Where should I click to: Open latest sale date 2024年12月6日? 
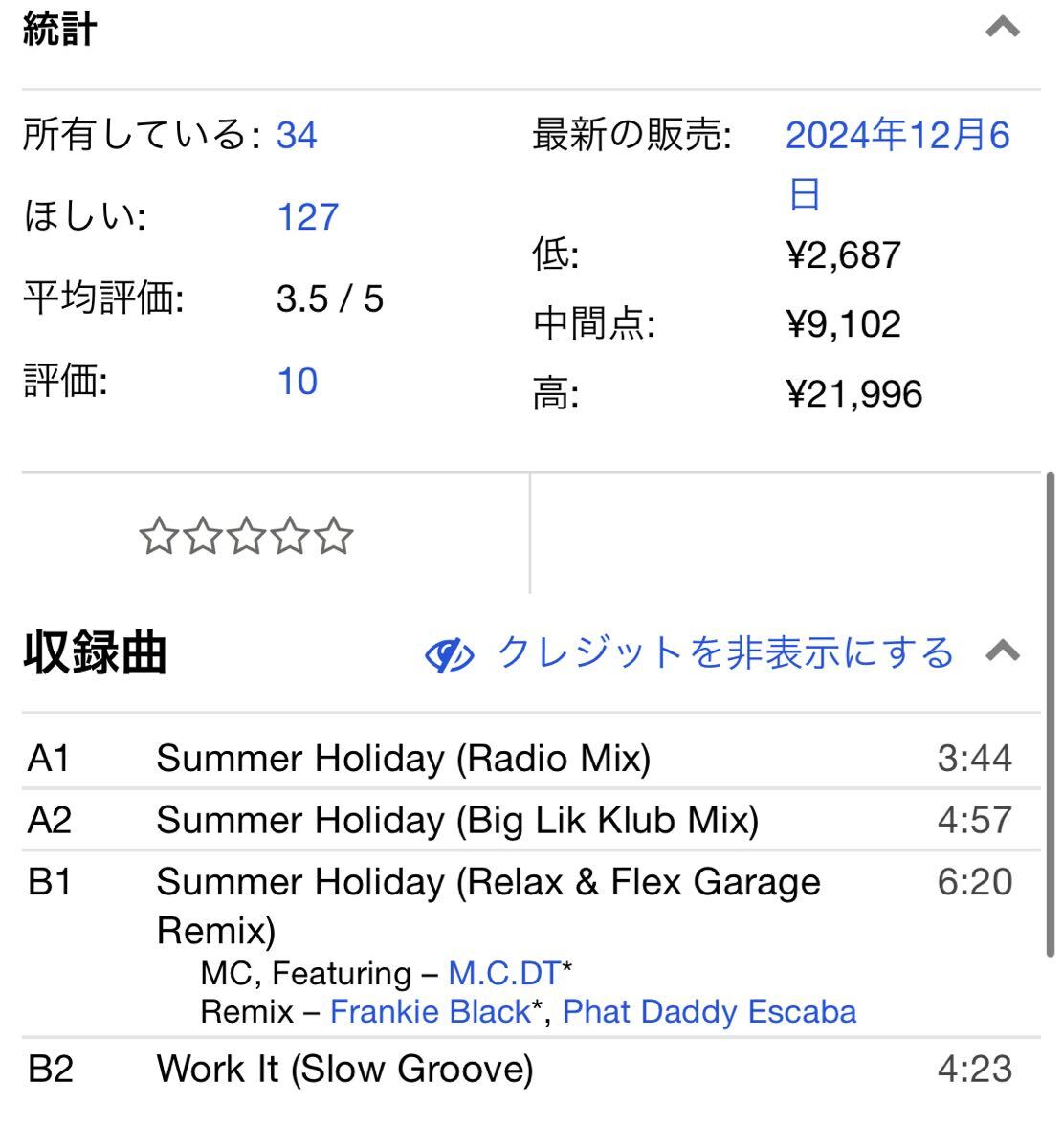(897, 136)
